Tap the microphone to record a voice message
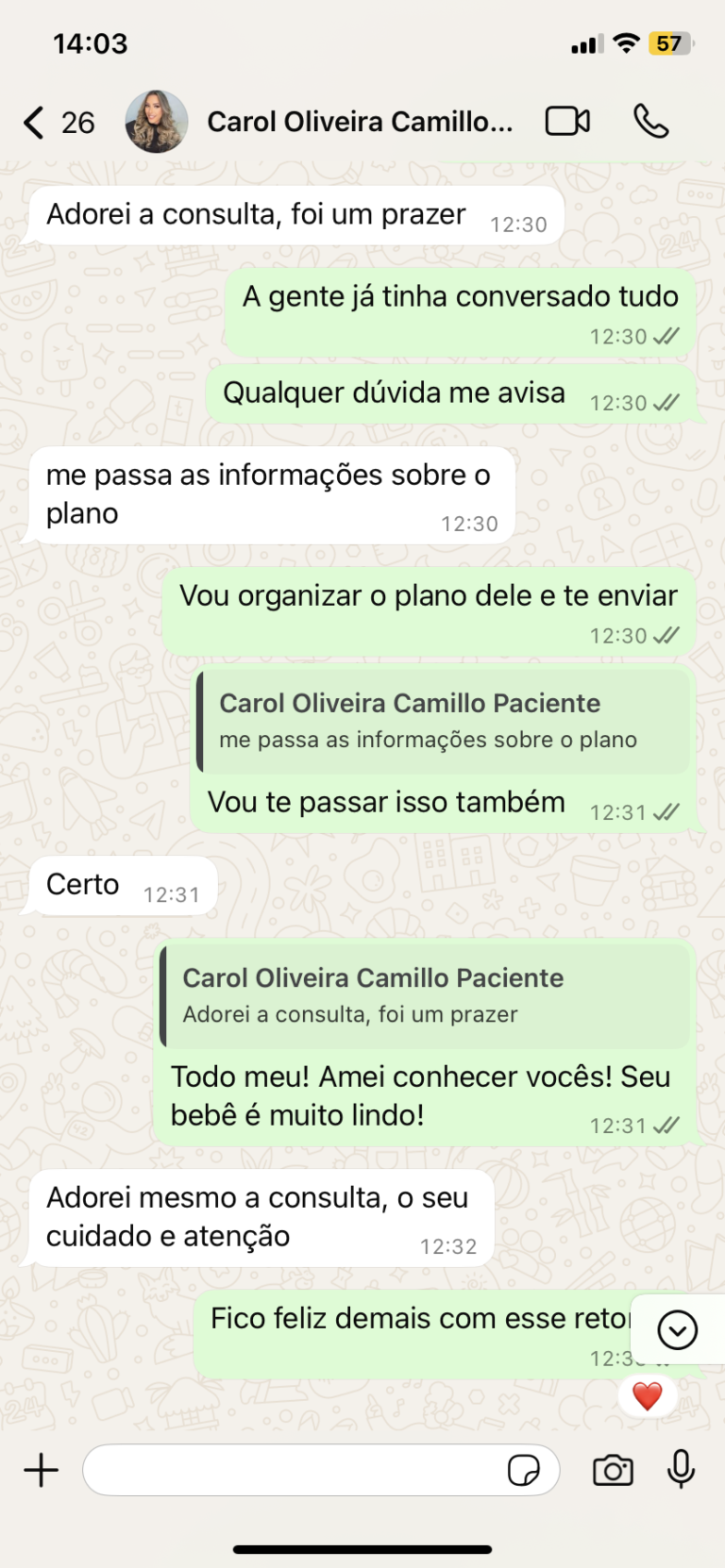This screenshot has height=1568, width=725. click(x=681, y=1470)
